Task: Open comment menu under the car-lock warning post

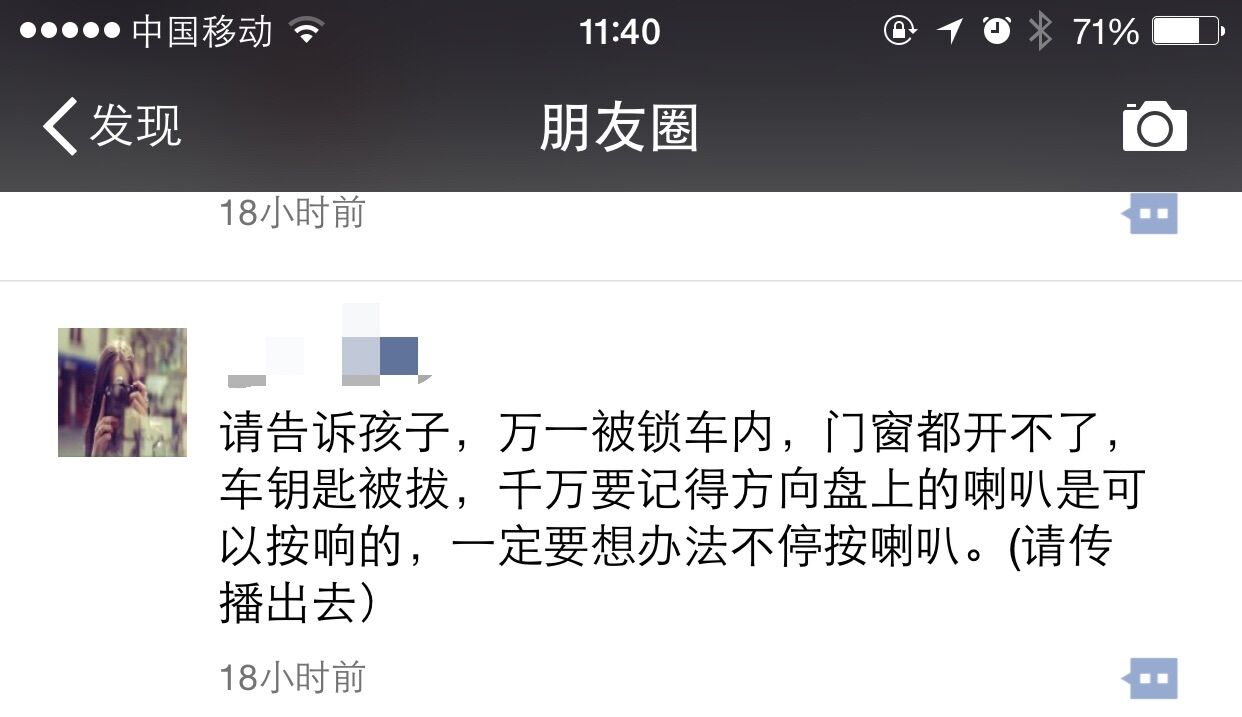Action: click(x=1151, y=678)
